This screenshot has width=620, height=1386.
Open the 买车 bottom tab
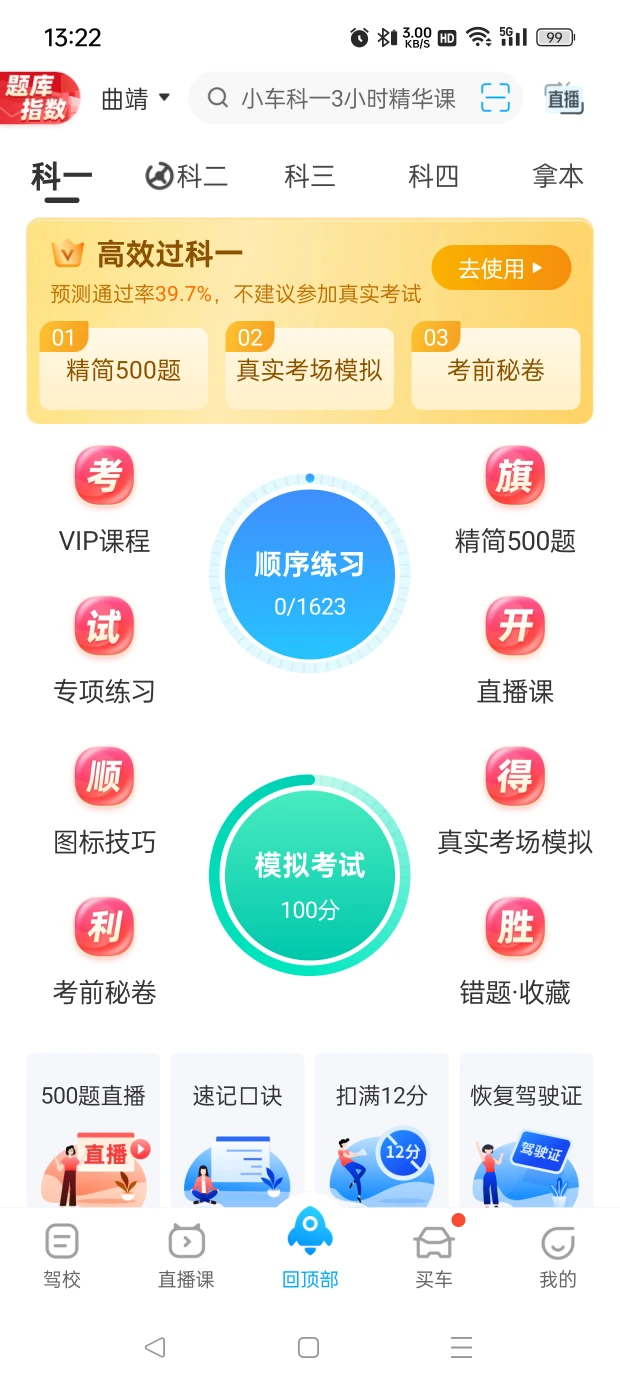pyautogui.click(x=433, y=1256)
